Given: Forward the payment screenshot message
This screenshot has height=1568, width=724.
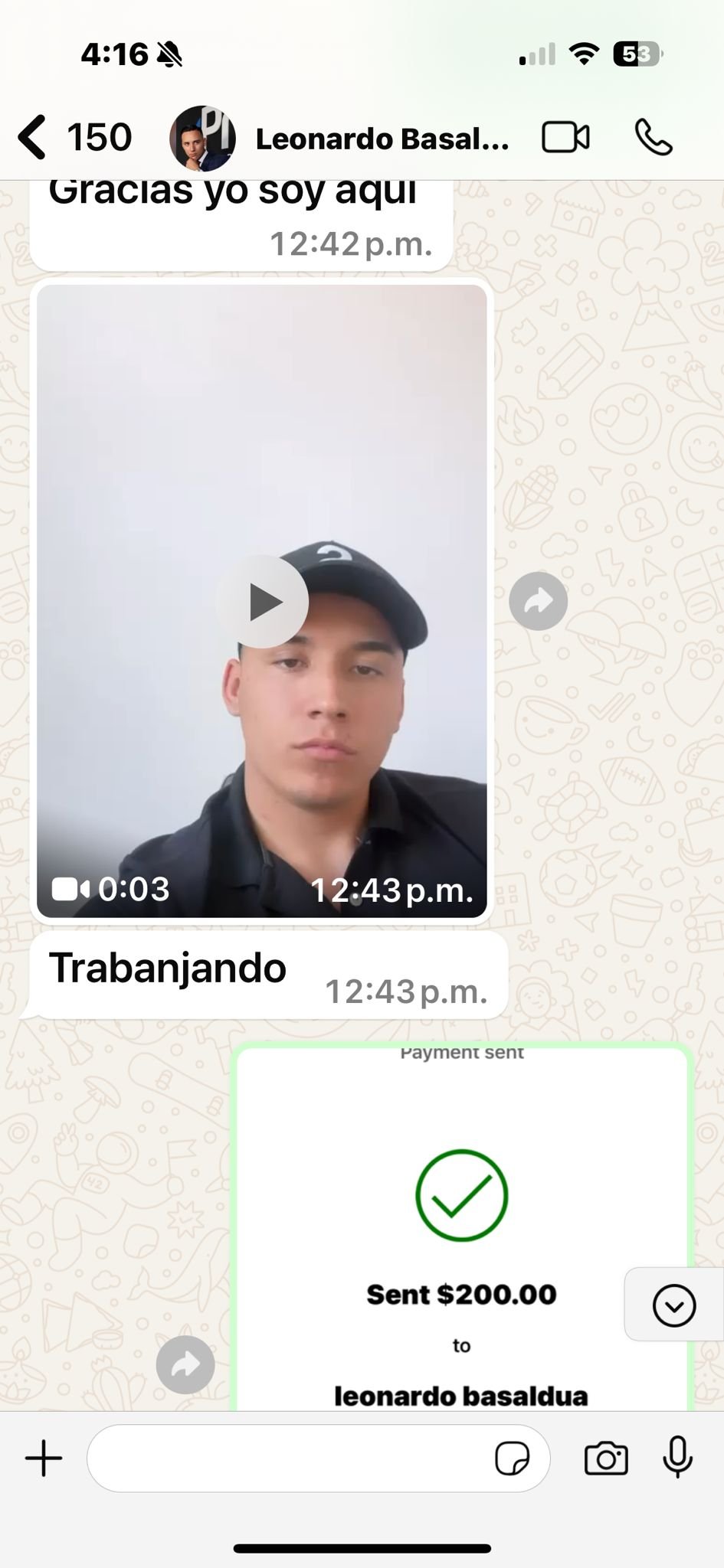Looking at the screenshot, I should [x=185, y=1364].
